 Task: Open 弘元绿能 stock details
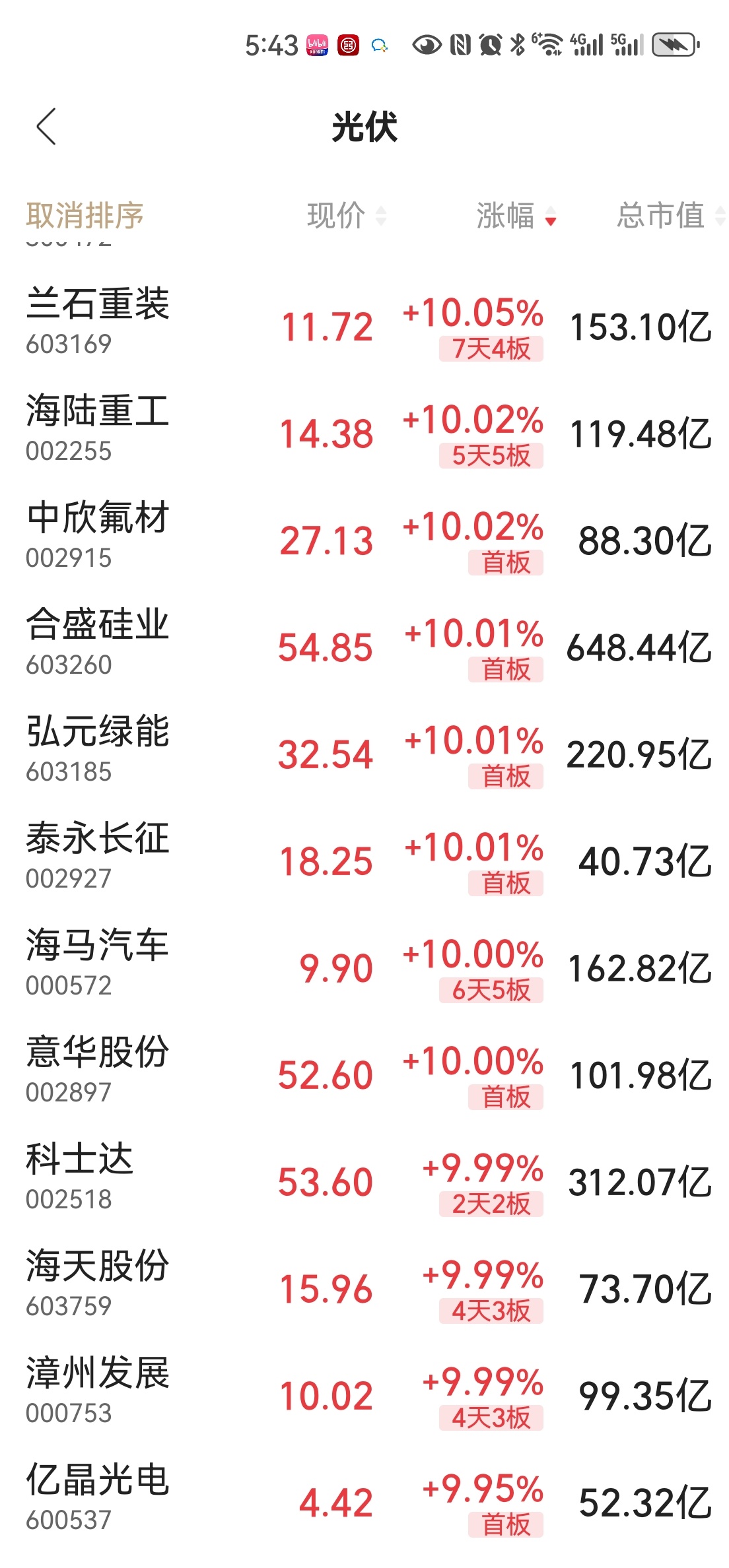click(98, 747)
